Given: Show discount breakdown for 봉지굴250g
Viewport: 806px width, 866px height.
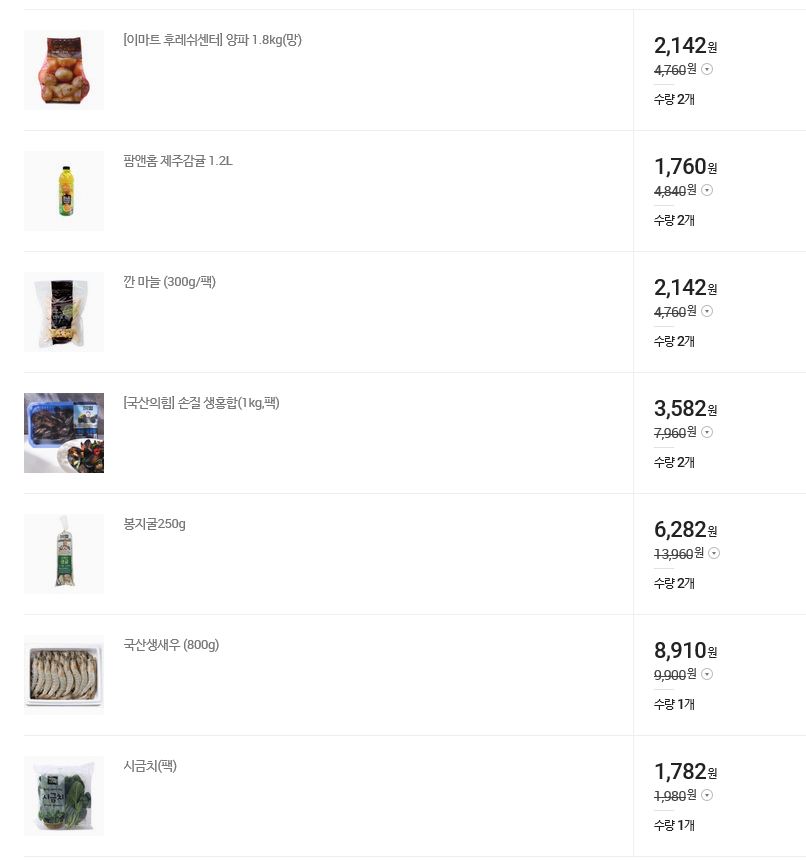Looking at the screenshot, I should click(x=714, y=553).
